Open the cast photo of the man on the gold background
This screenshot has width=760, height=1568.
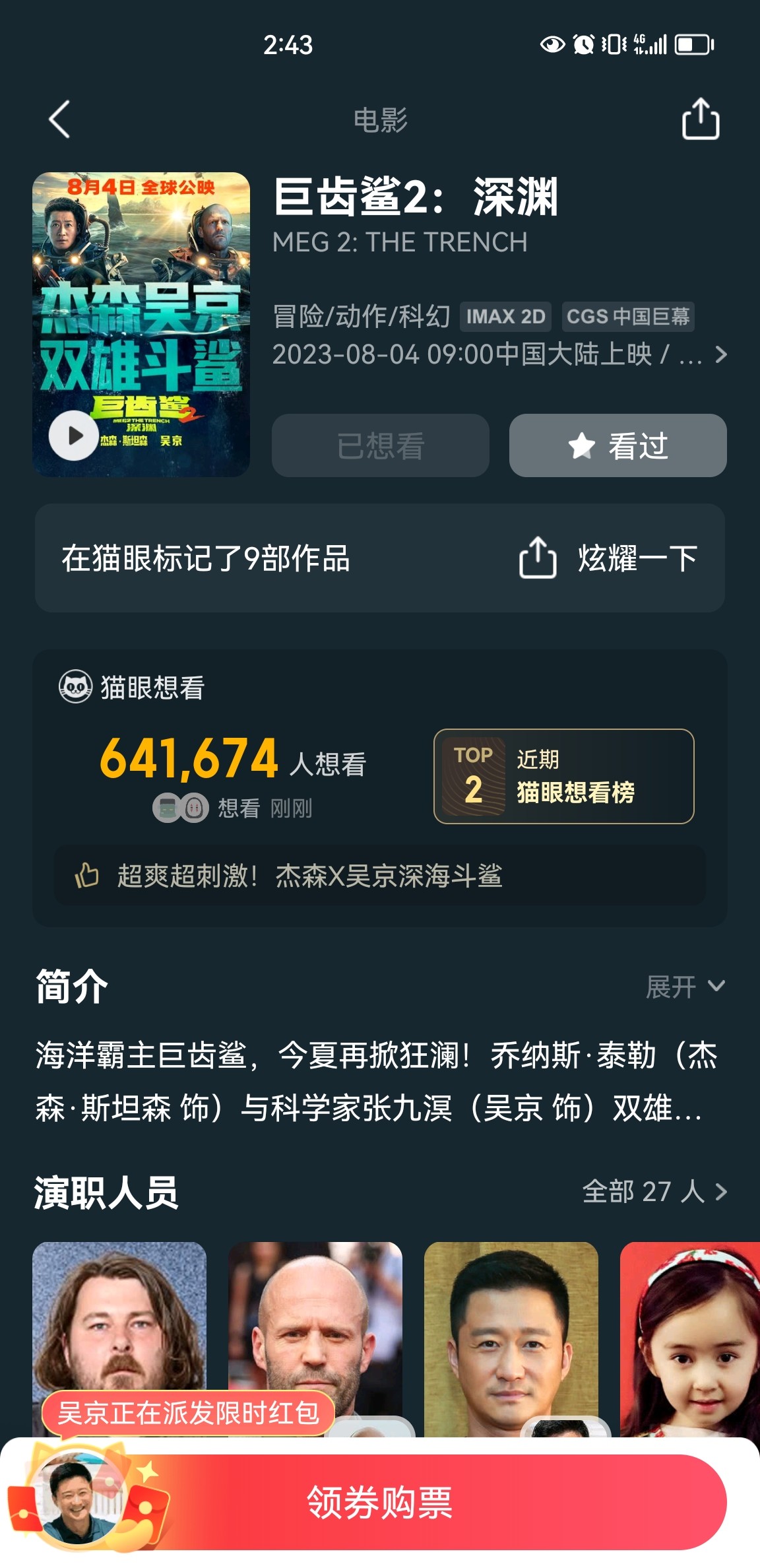[511, 1338]
